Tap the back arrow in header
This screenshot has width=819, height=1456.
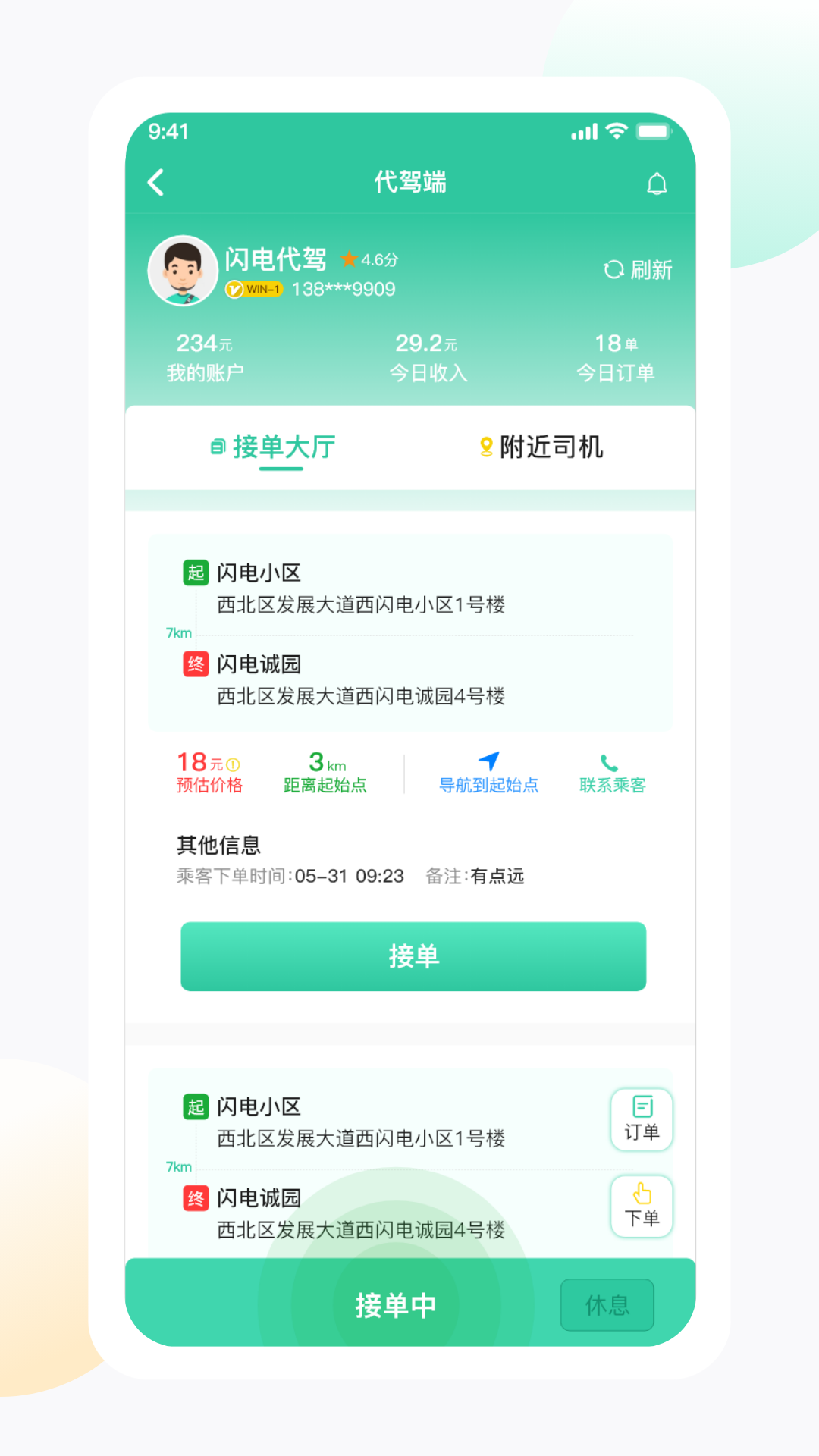point(155,183)
